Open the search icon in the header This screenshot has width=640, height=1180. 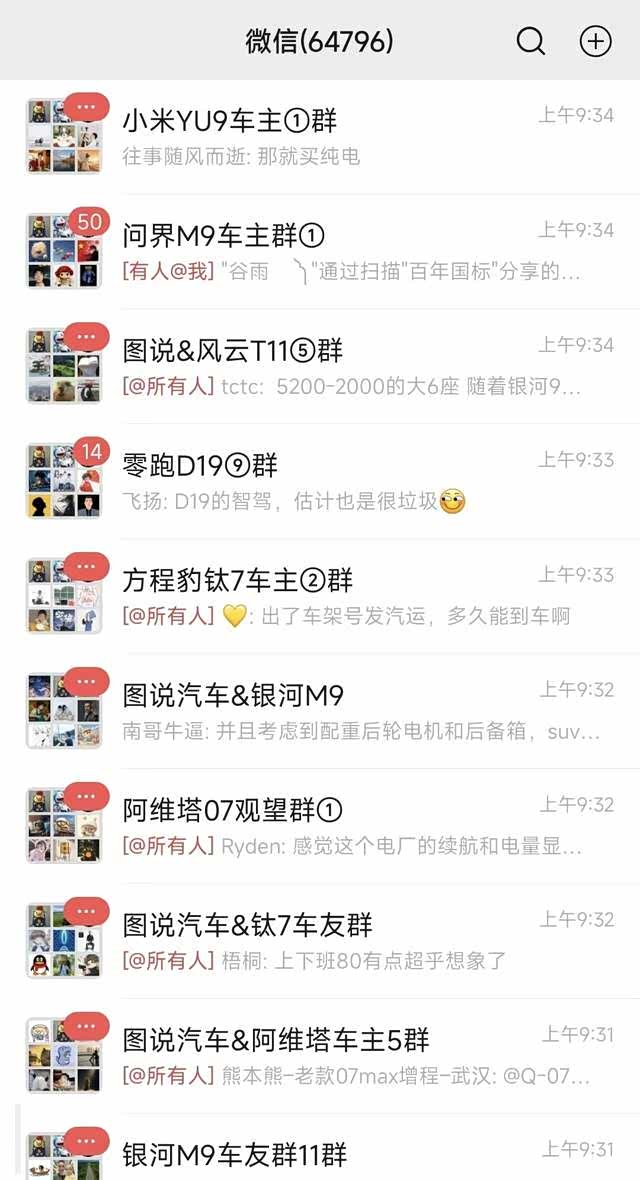point(530,41)
